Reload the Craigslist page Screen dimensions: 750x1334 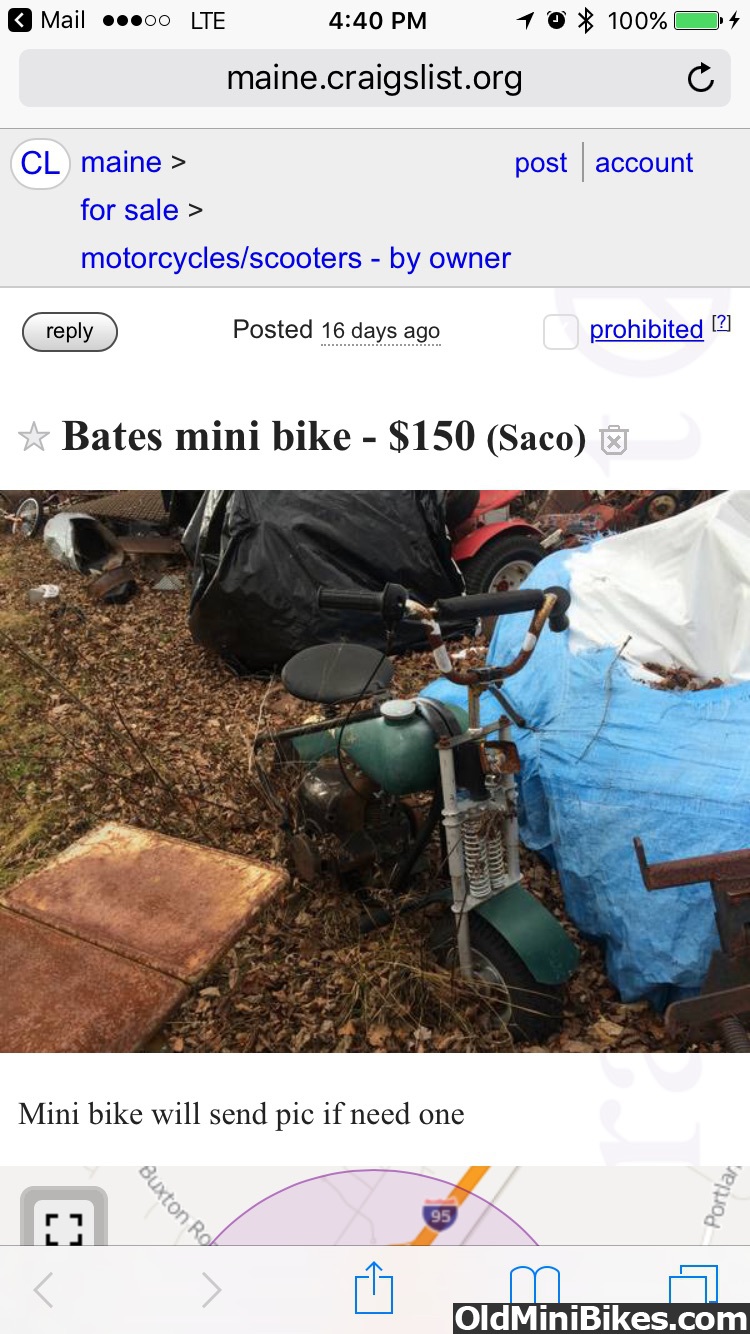coord(701,78)
